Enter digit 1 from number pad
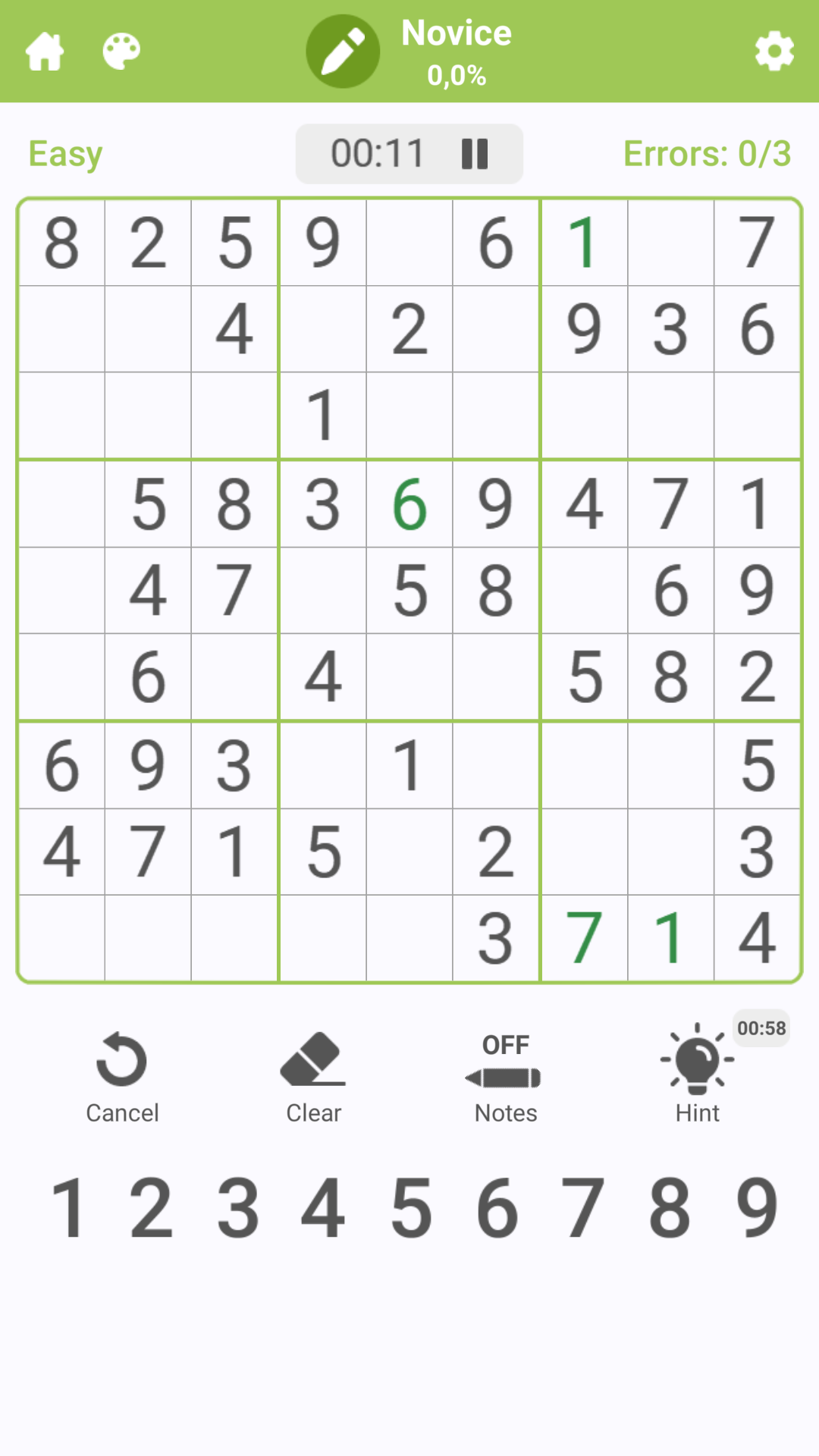 [x=69, y=1208]
